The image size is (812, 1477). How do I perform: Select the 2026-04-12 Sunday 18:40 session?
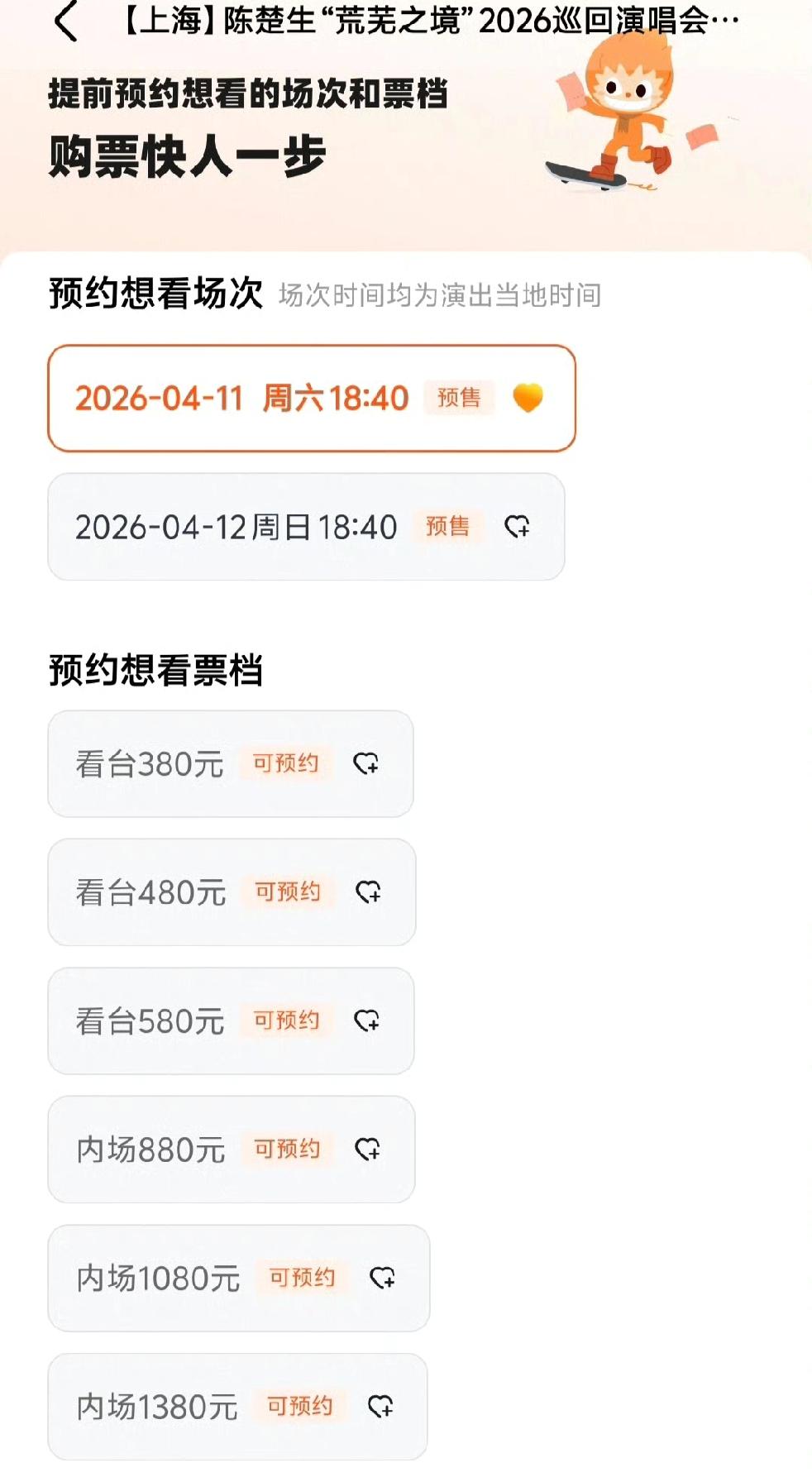click(306, 527)
